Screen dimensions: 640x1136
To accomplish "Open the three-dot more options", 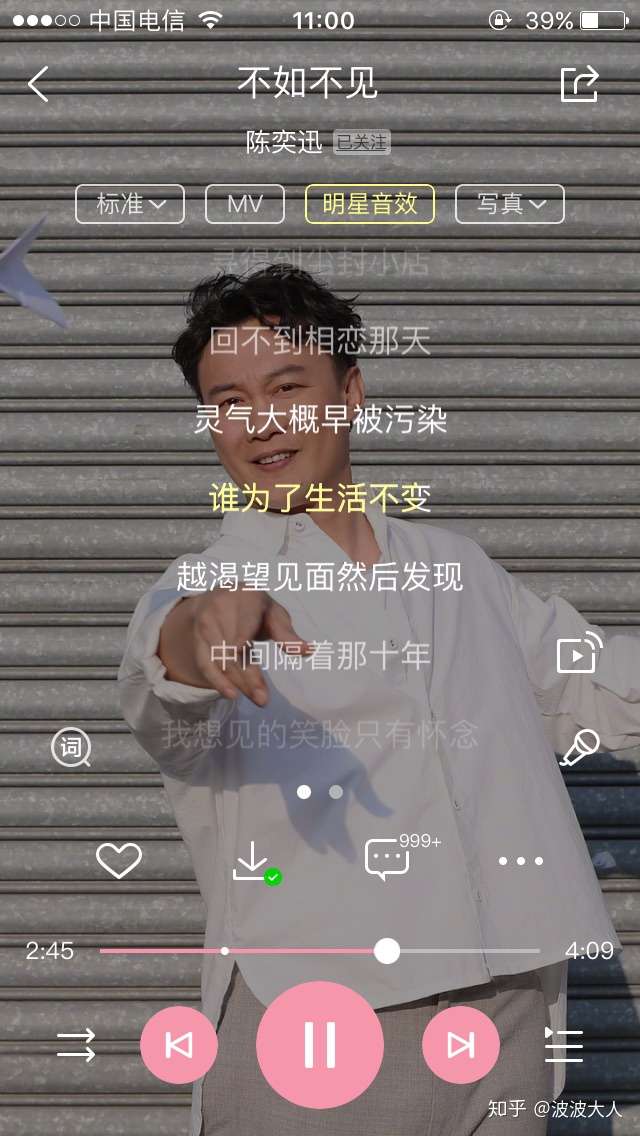I will (x=520, y=861).
